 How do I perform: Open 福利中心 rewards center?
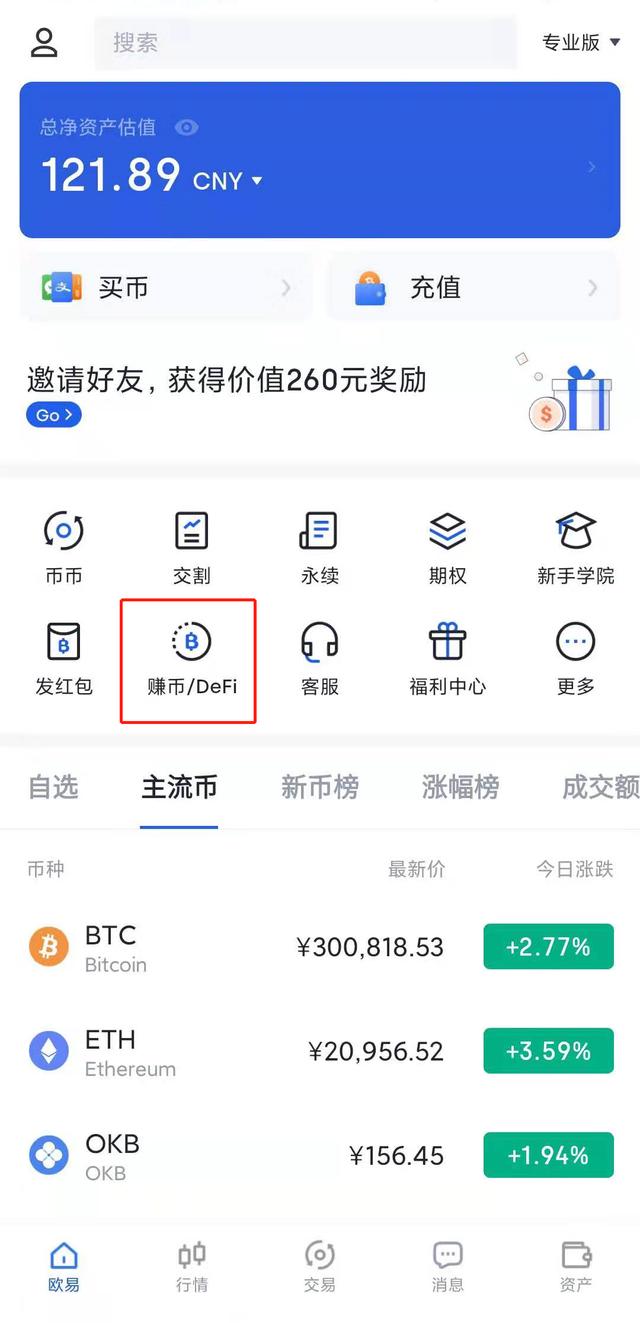click(447, 659)
